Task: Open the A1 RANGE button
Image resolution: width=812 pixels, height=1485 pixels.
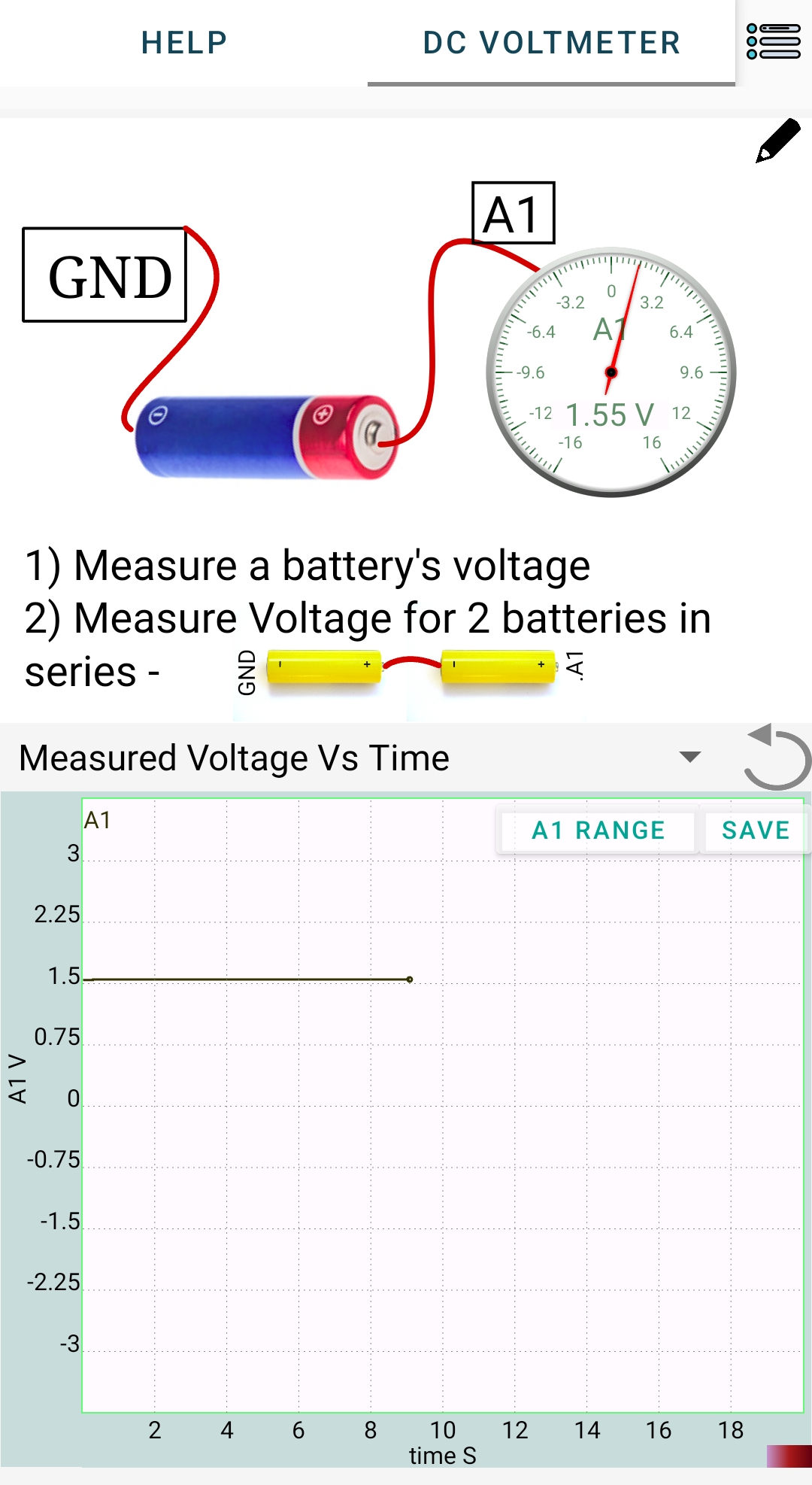Action: click(x=598, y=831)
